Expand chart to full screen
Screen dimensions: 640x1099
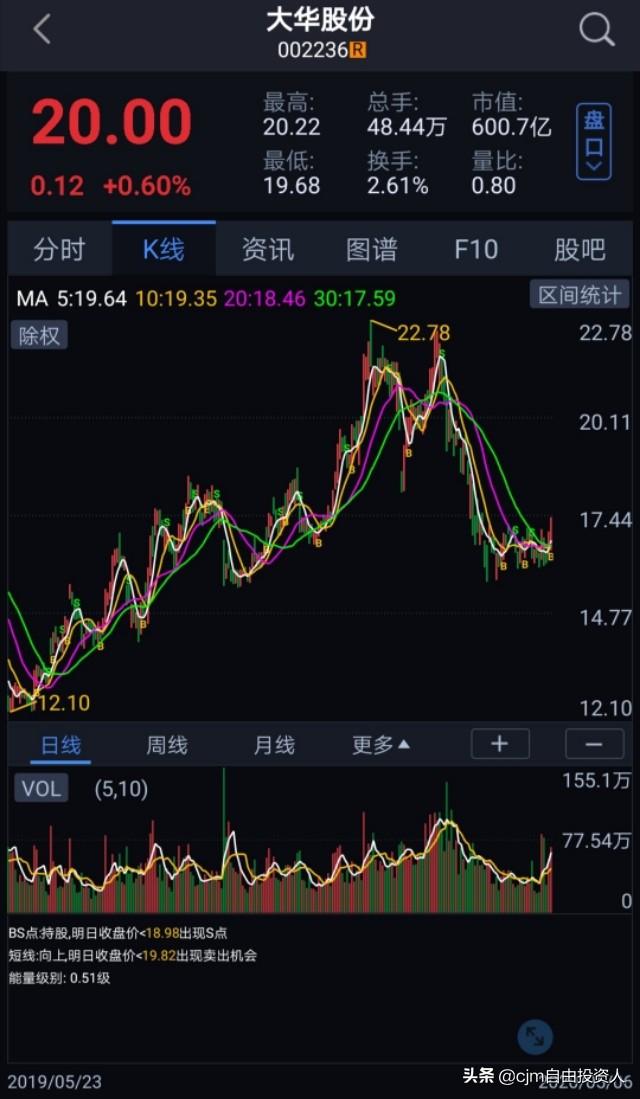click(536, 1037)
